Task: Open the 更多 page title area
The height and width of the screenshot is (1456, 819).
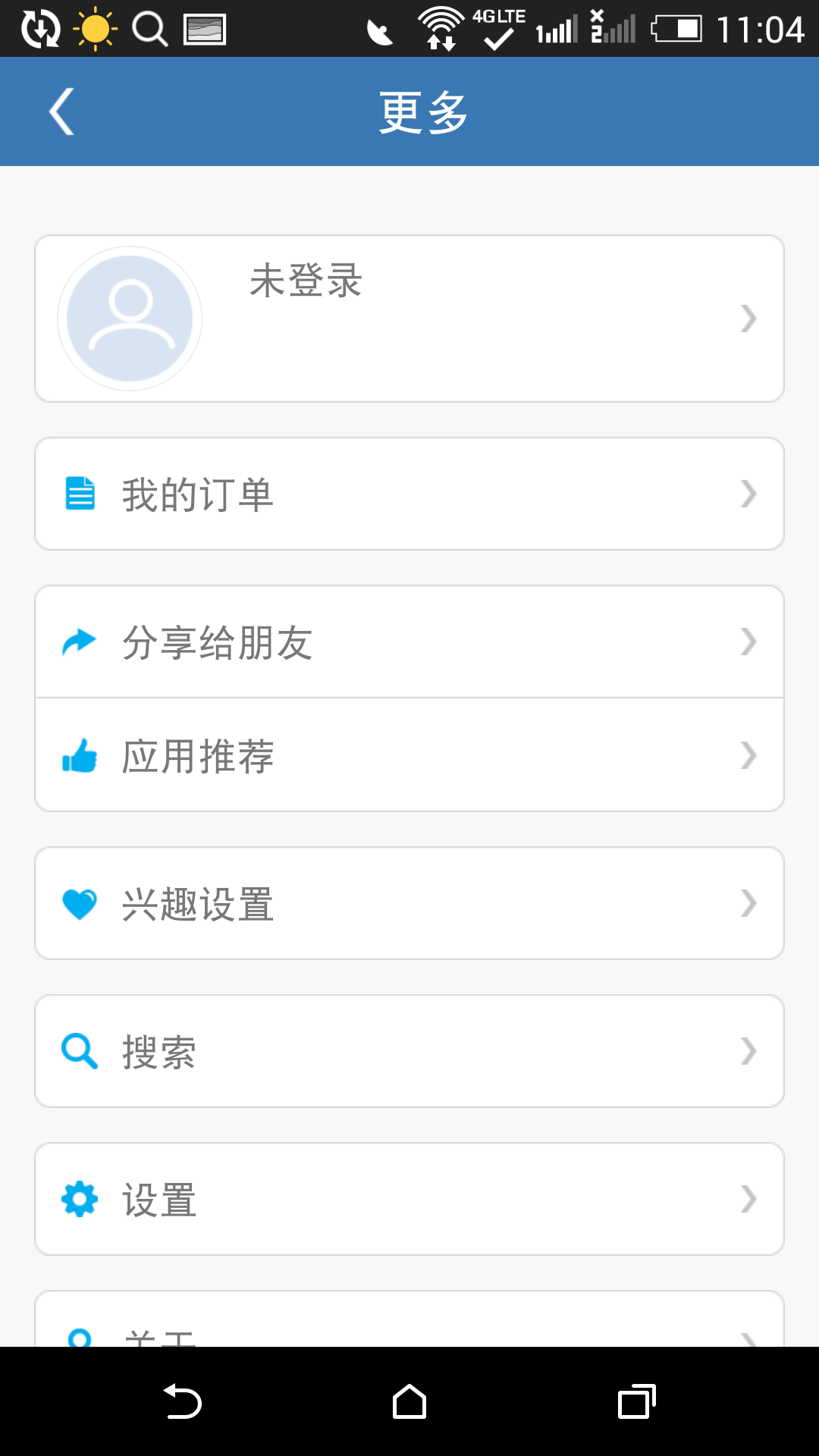Action: tap(422, 111)
